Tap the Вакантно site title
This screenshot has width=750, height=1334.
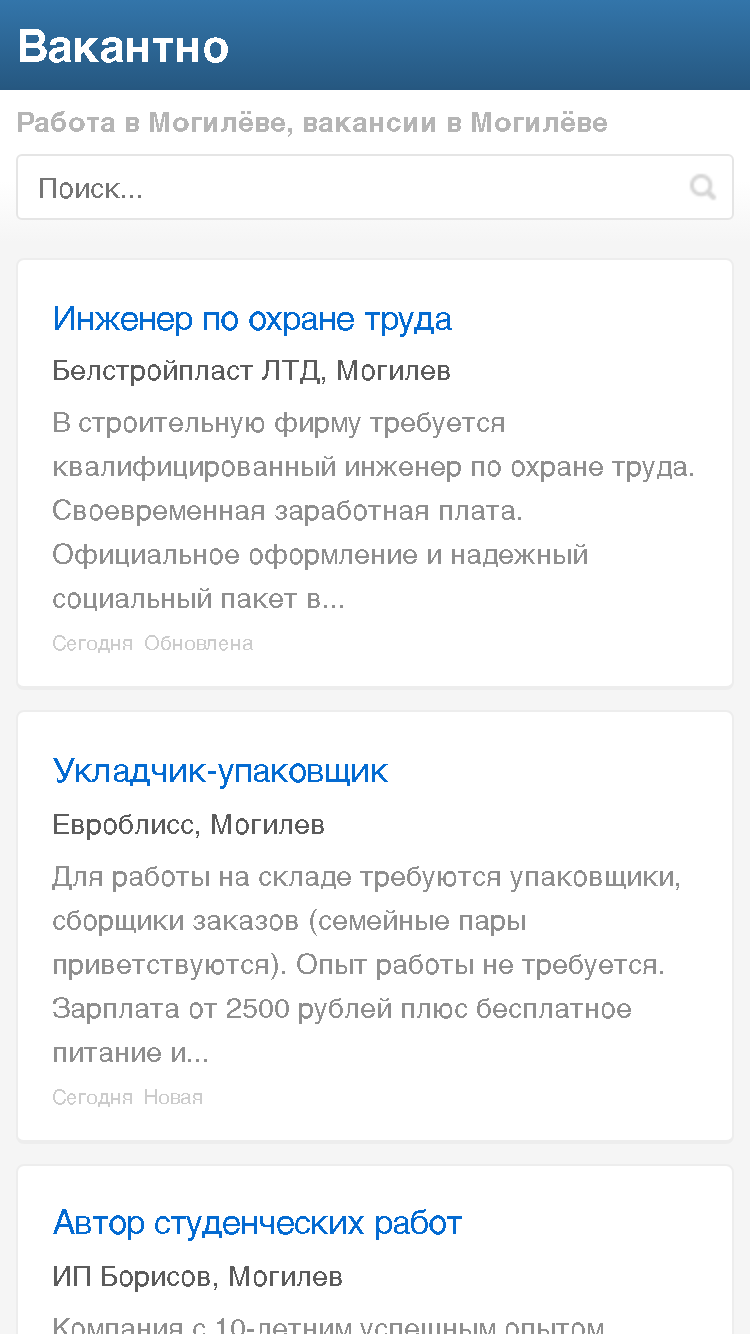coord(124,46)
